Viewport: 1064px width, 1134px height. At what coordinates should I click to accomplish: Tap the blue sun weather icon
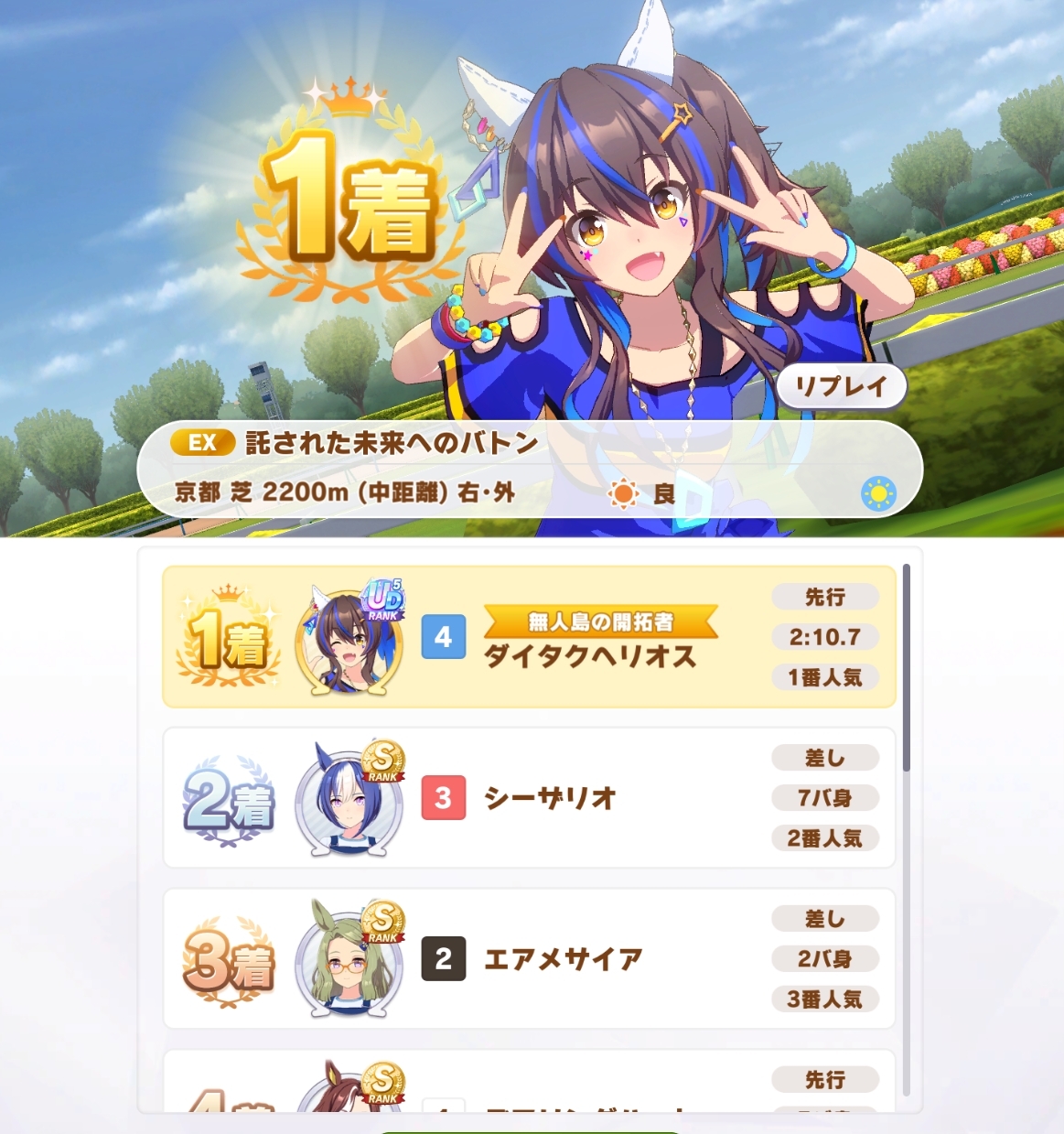click(878, 494)
